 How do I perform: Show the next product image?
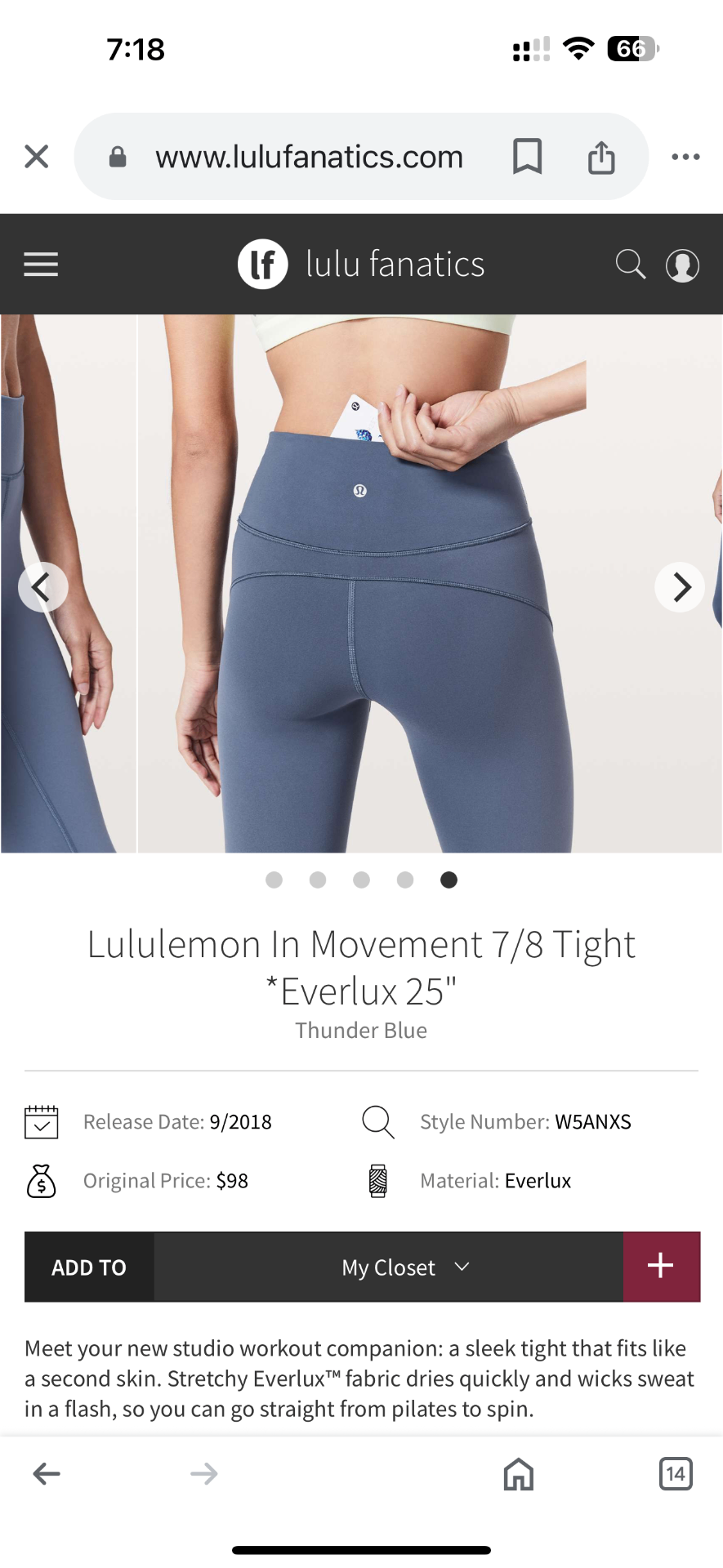click(680, 586)
